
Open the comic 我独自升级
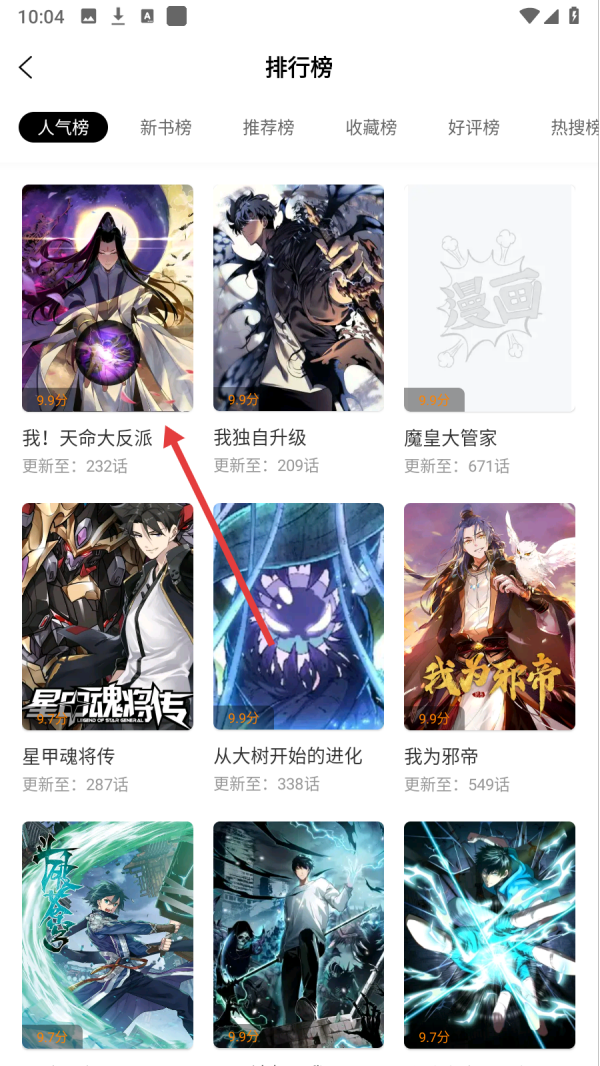[298, 298]
